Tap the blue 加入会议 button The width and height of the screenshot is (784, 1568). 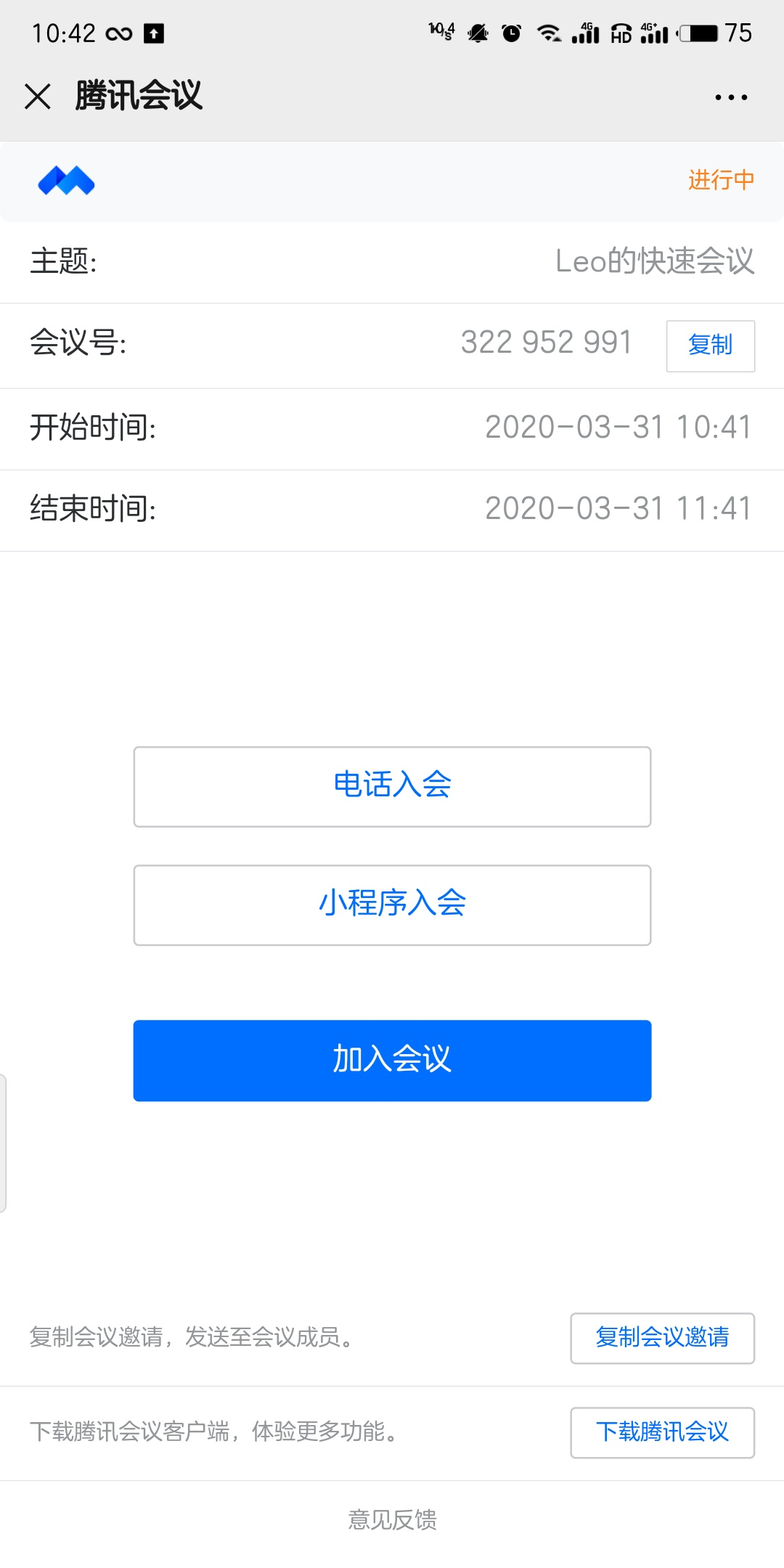point(392,1060)
